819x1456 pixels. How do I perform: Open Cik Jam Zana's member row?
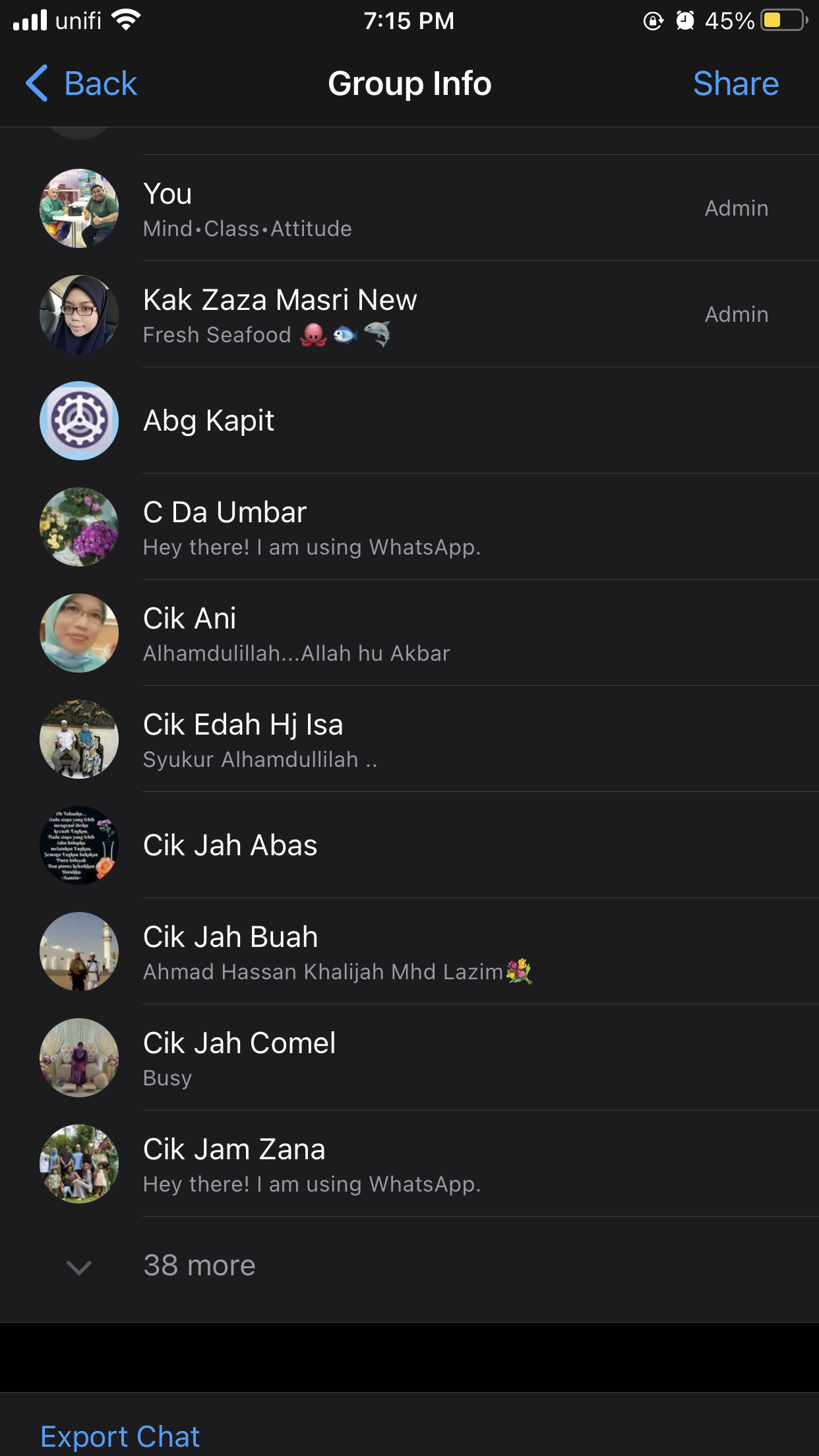409,1164
